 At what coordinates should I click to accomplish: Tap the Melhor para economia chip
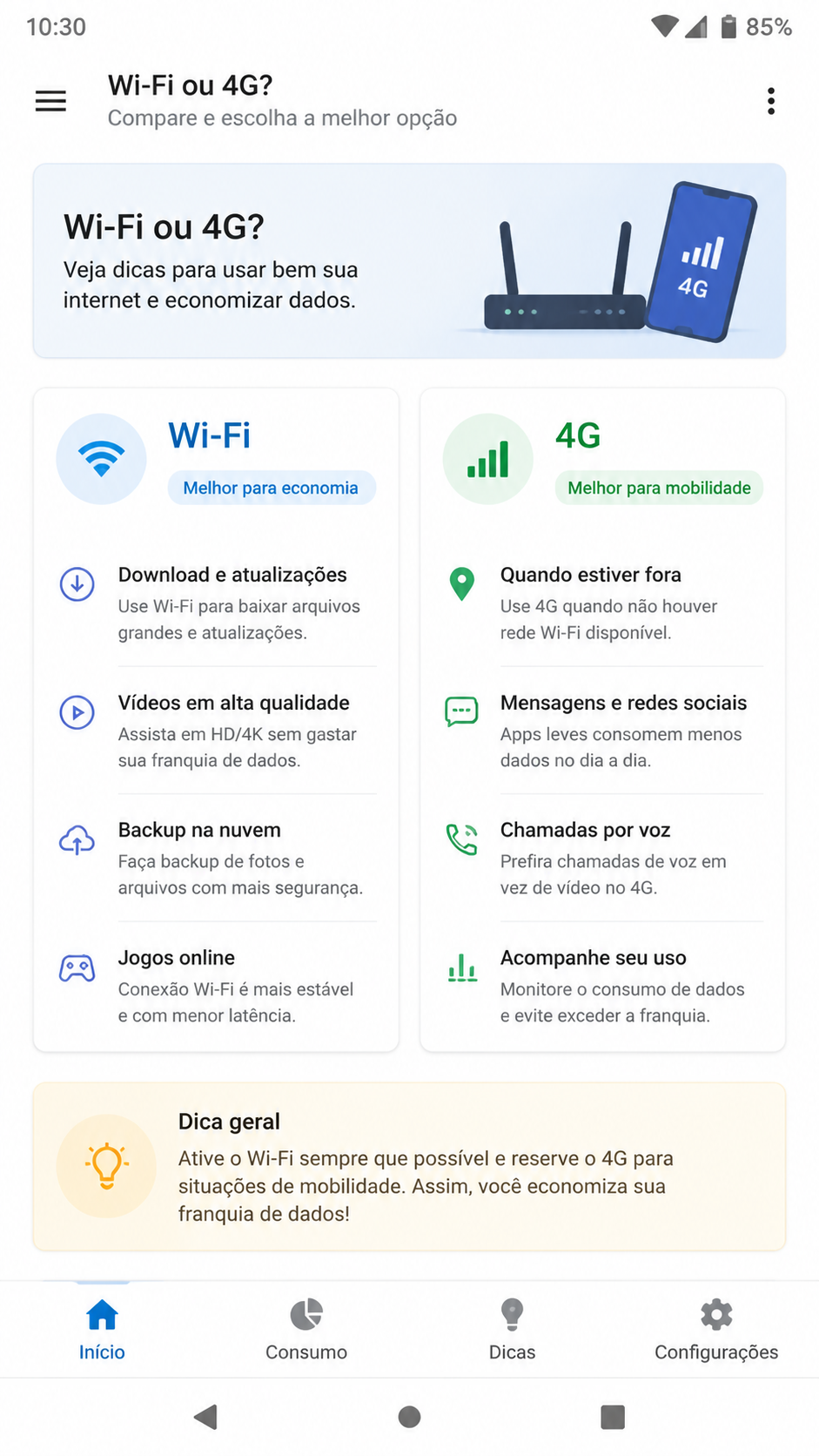271,488
